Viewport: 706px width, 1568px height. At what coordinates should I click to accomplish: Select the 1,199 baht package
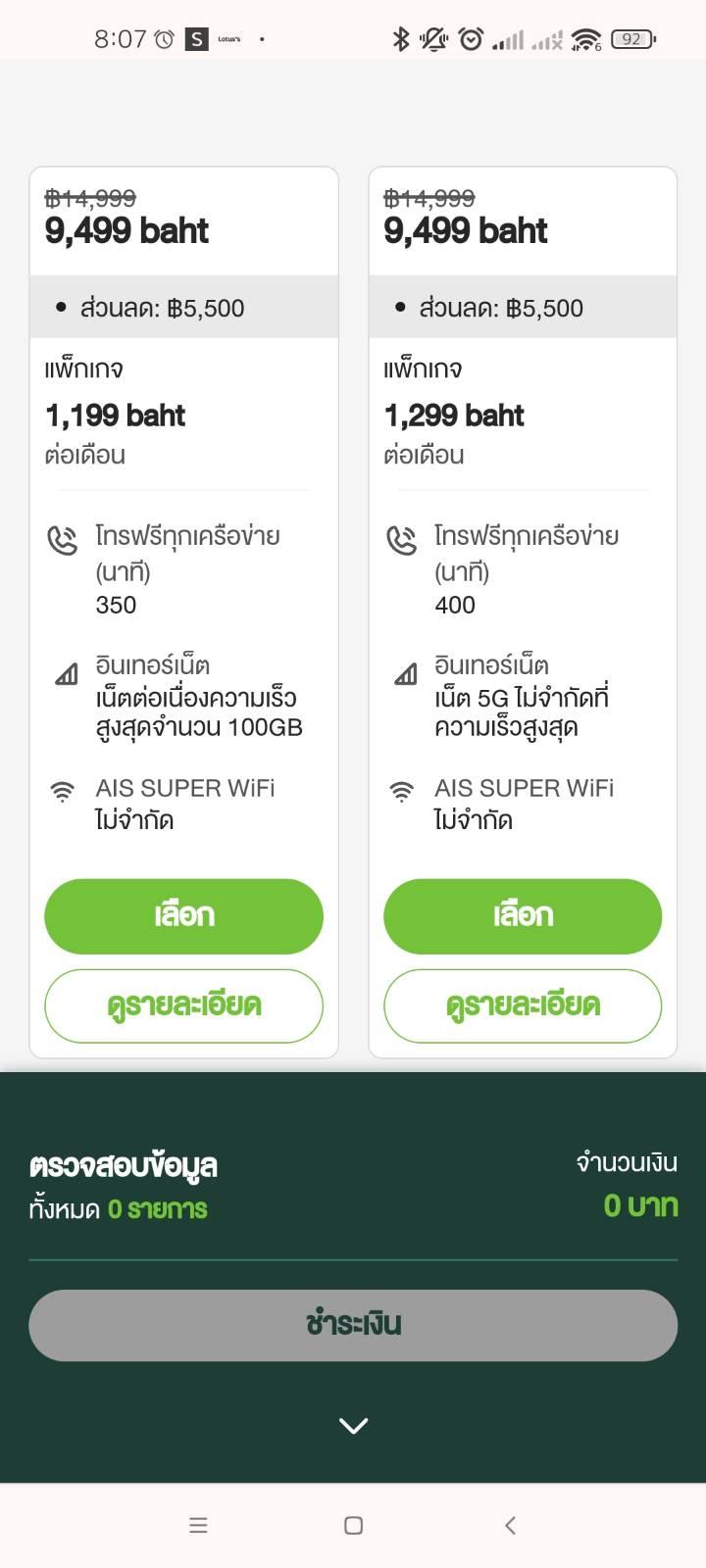click(x=183, y=916)
